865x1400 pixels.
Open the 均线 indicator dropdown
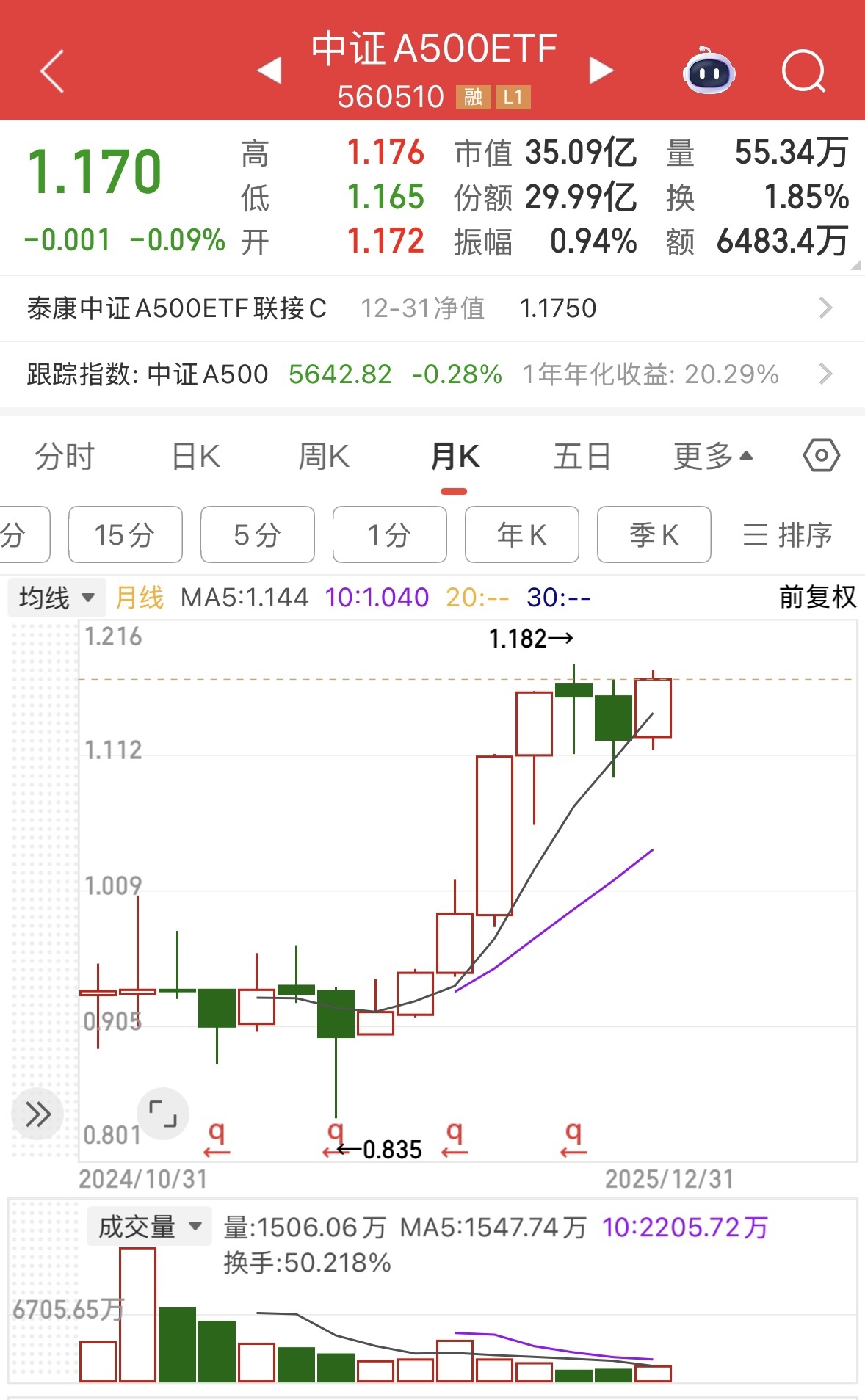[x=57, y=597]
